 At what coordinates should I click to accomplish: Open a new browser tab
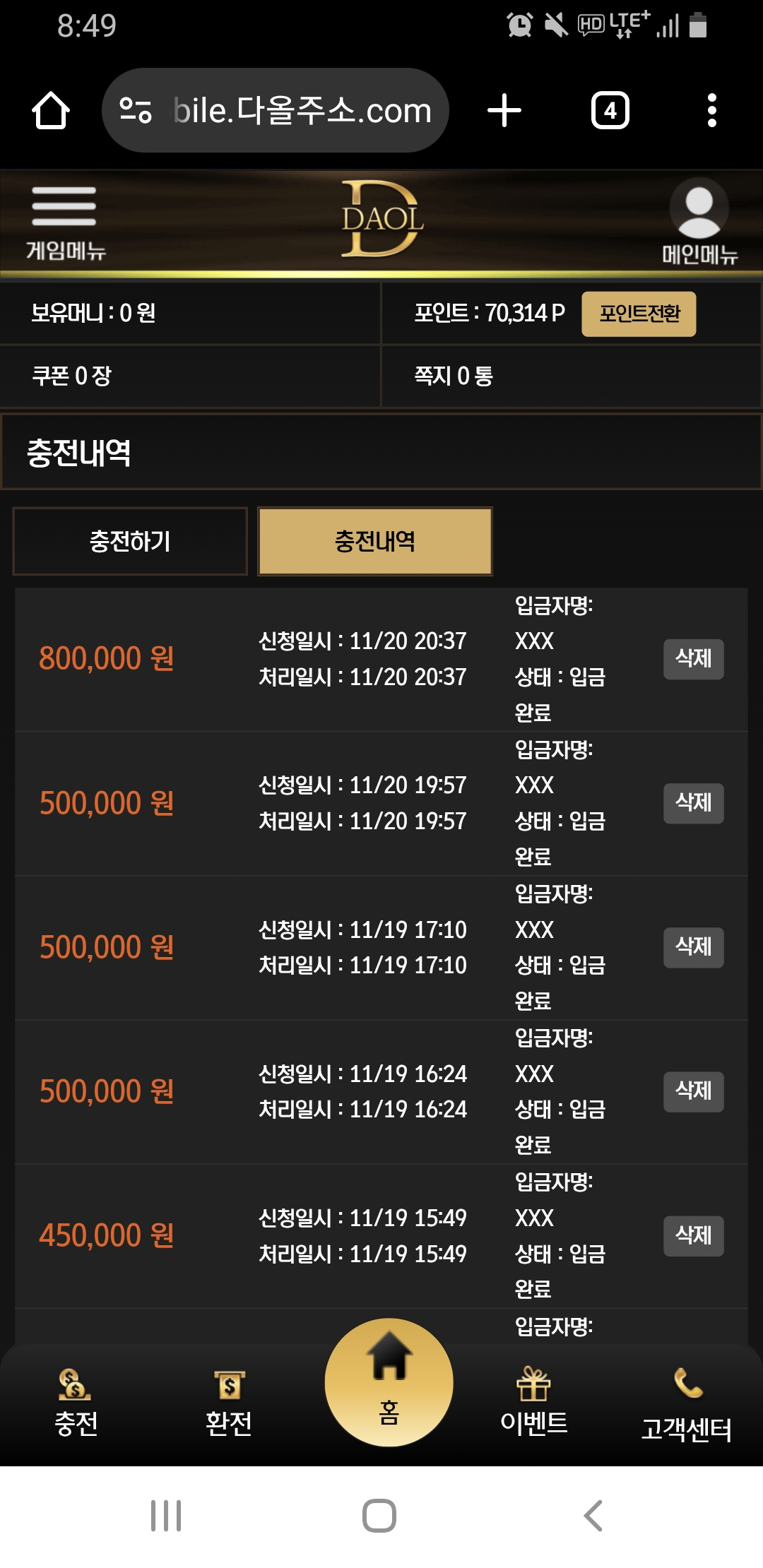tap(504, 111)
